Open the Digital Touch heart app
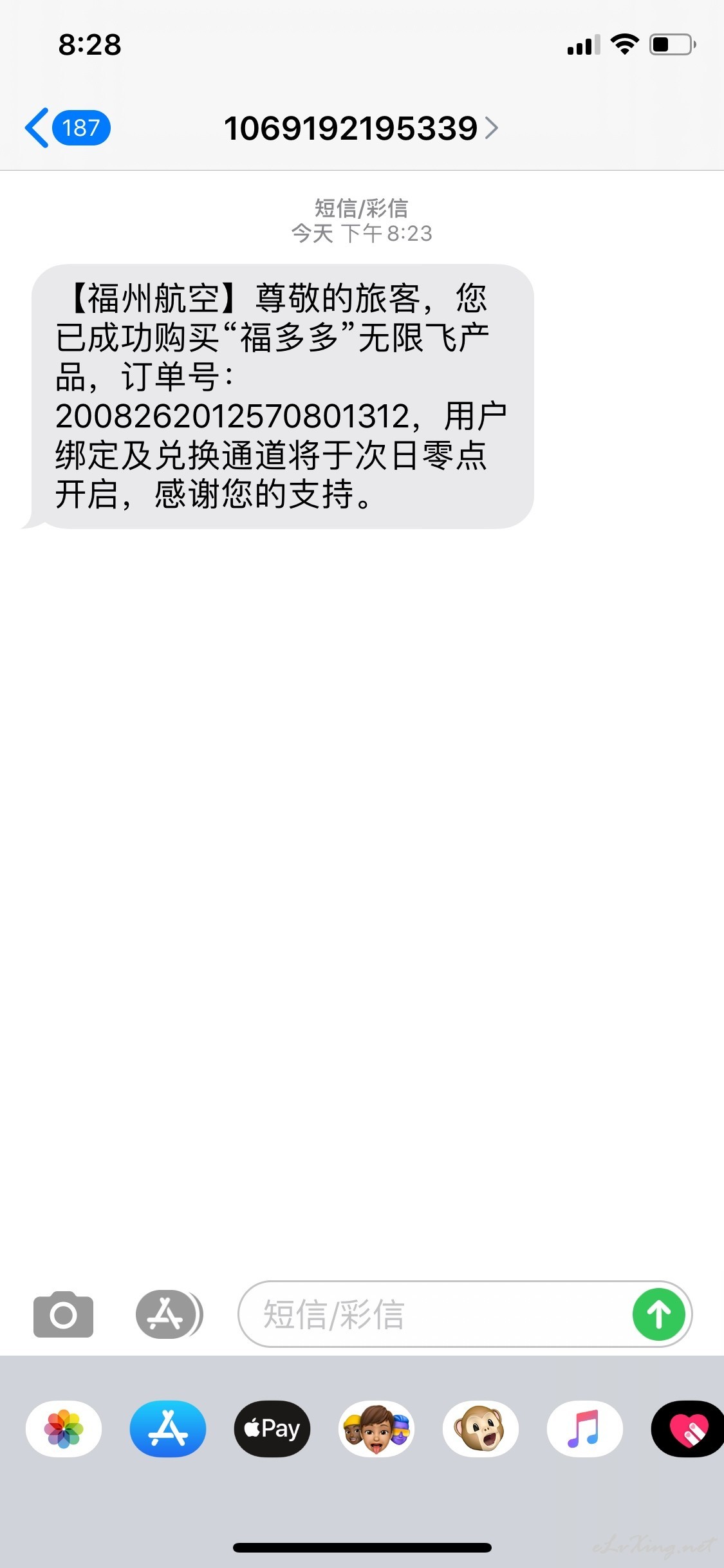 pyautogui.click(x=688, y=1429)
